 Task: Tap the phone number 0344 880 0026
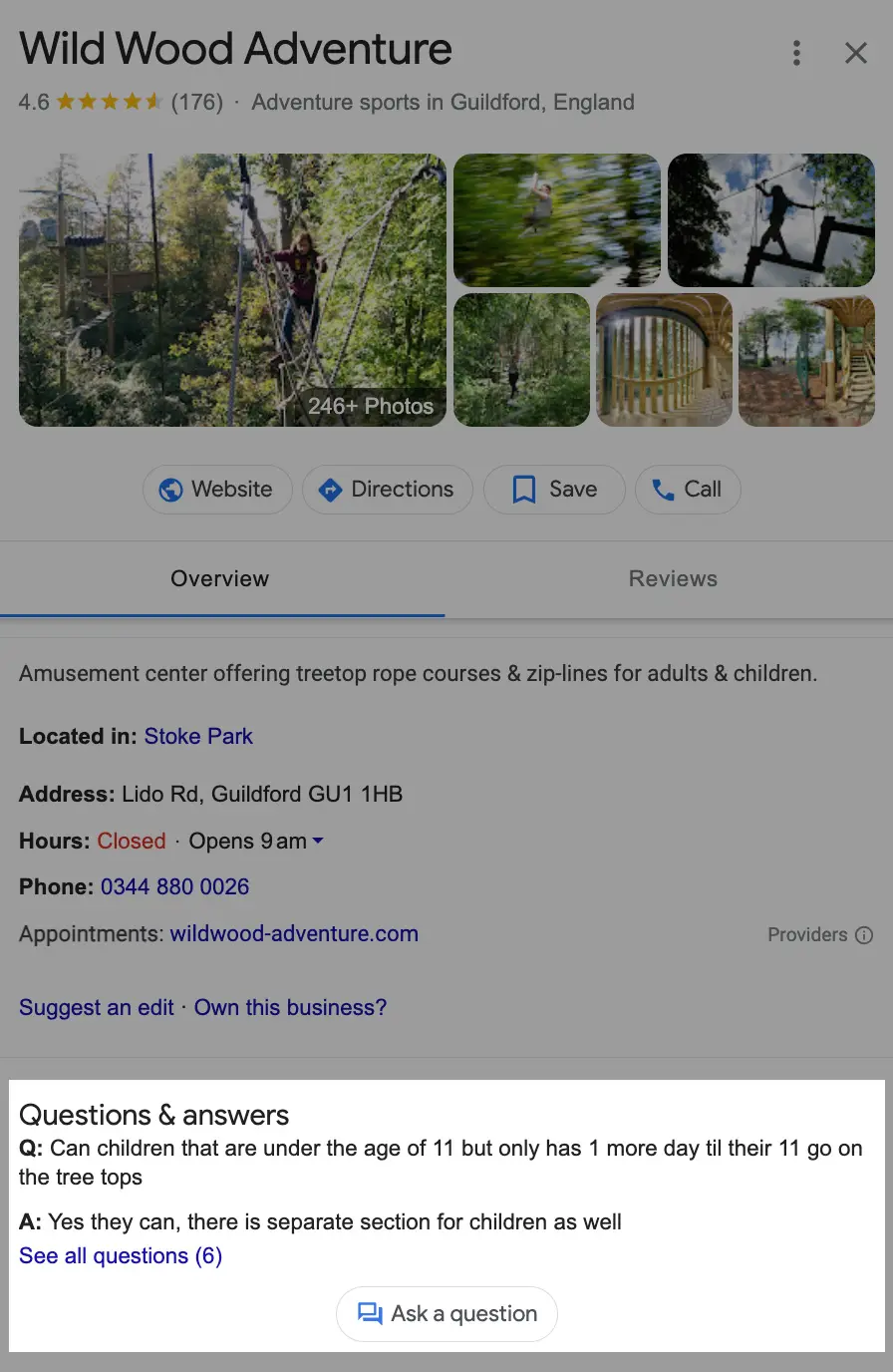click(174, 887)
